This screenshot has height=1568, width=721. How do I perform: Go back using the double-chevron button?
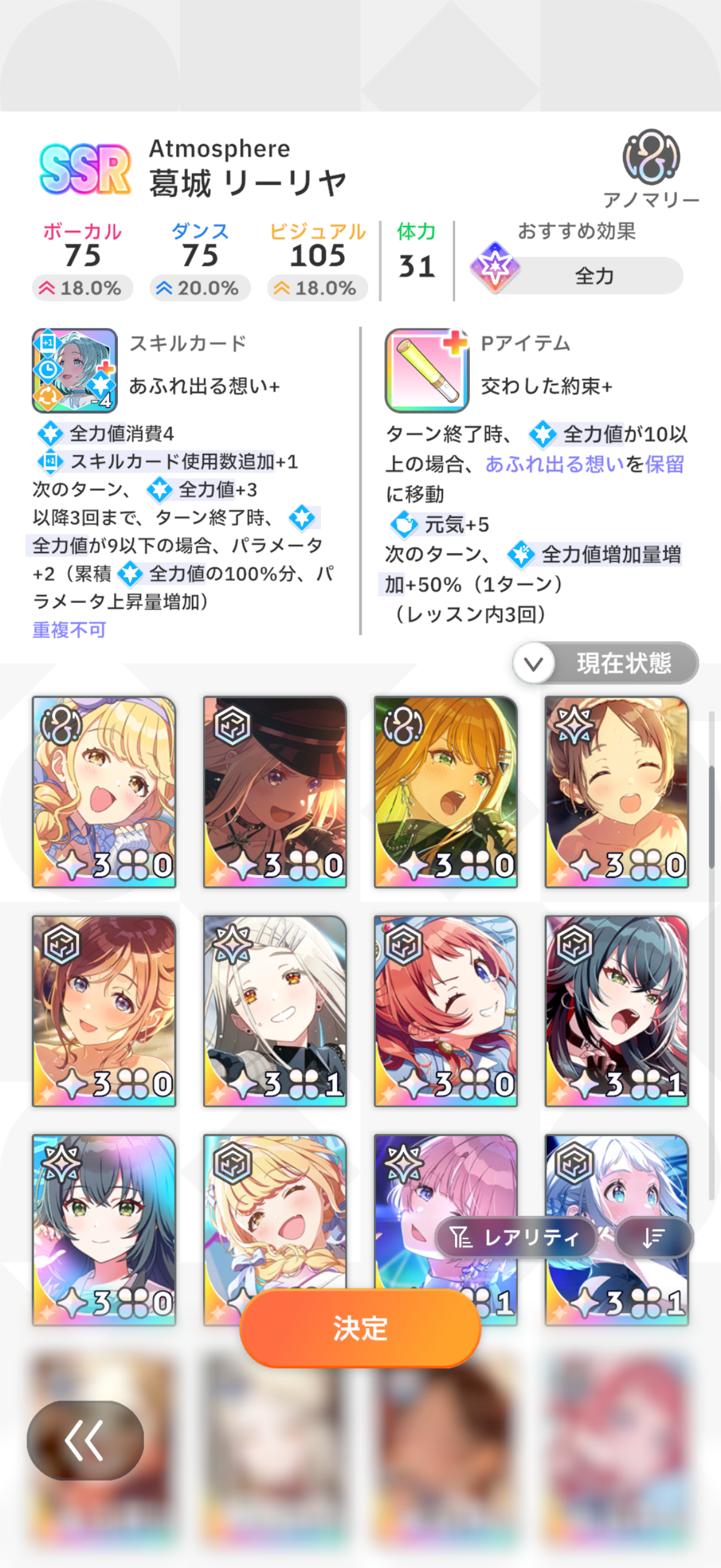[85, 1439]
